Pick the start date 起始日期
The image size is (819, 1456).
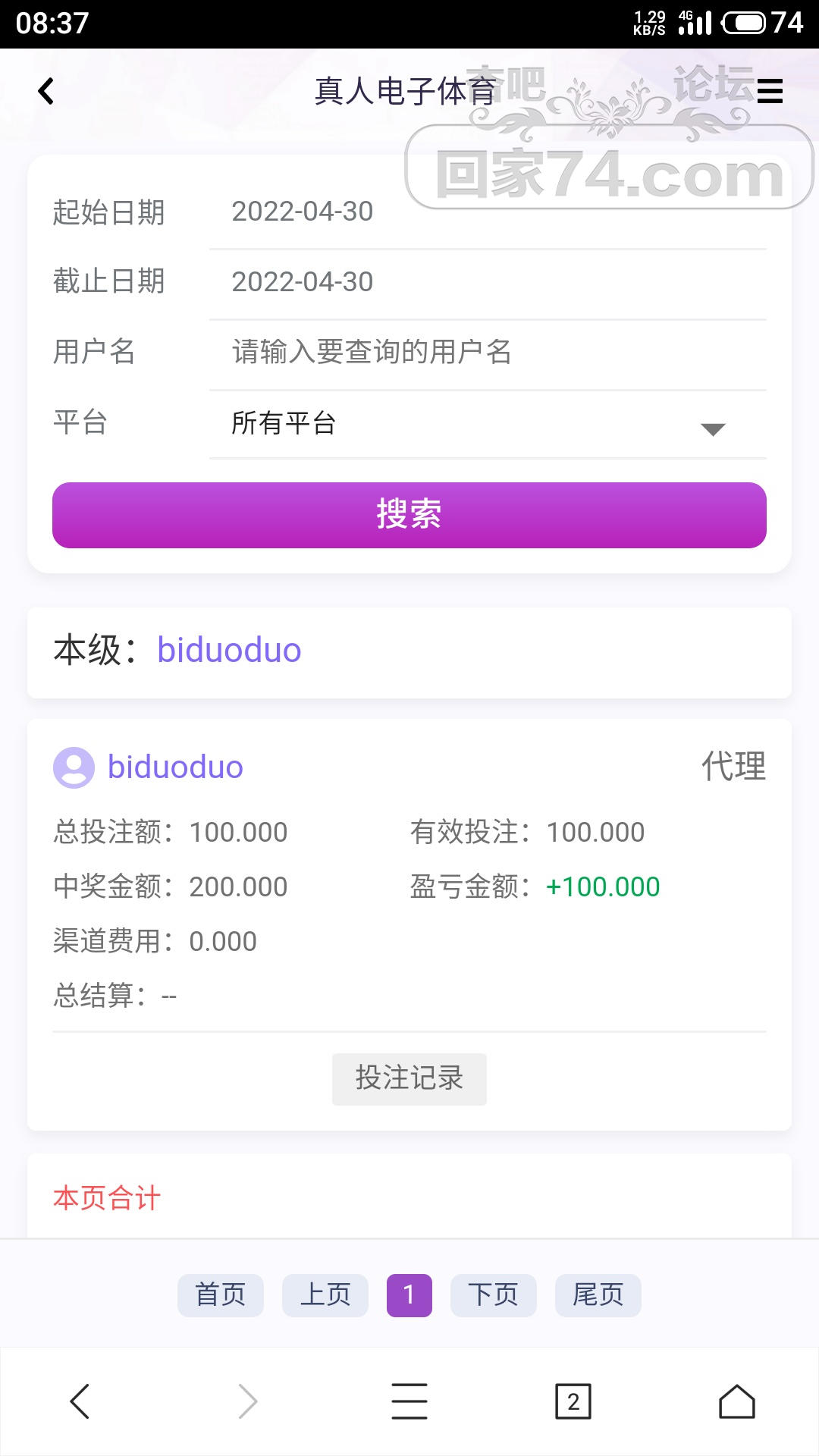(487, 212)
